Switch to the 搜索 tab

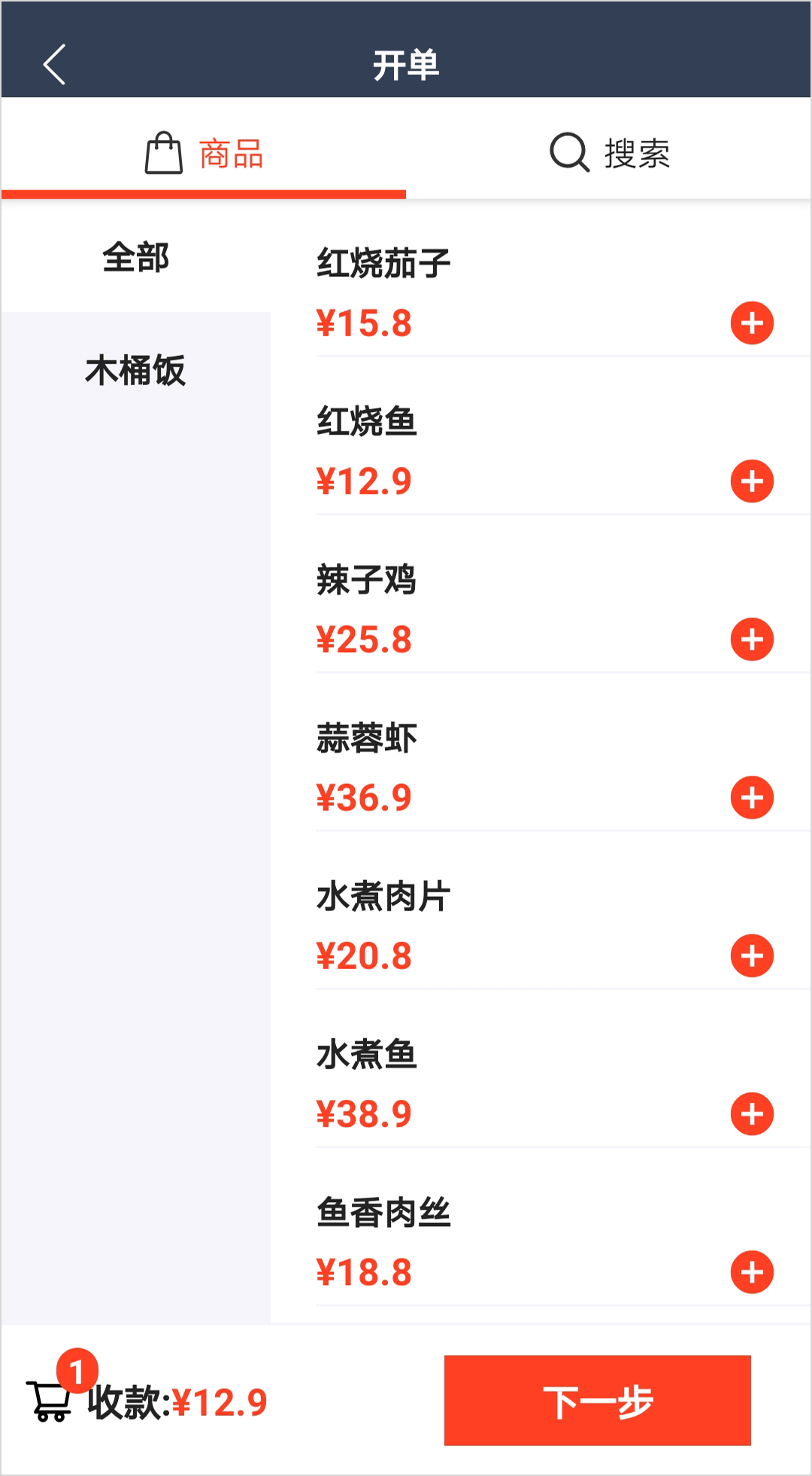609,153
